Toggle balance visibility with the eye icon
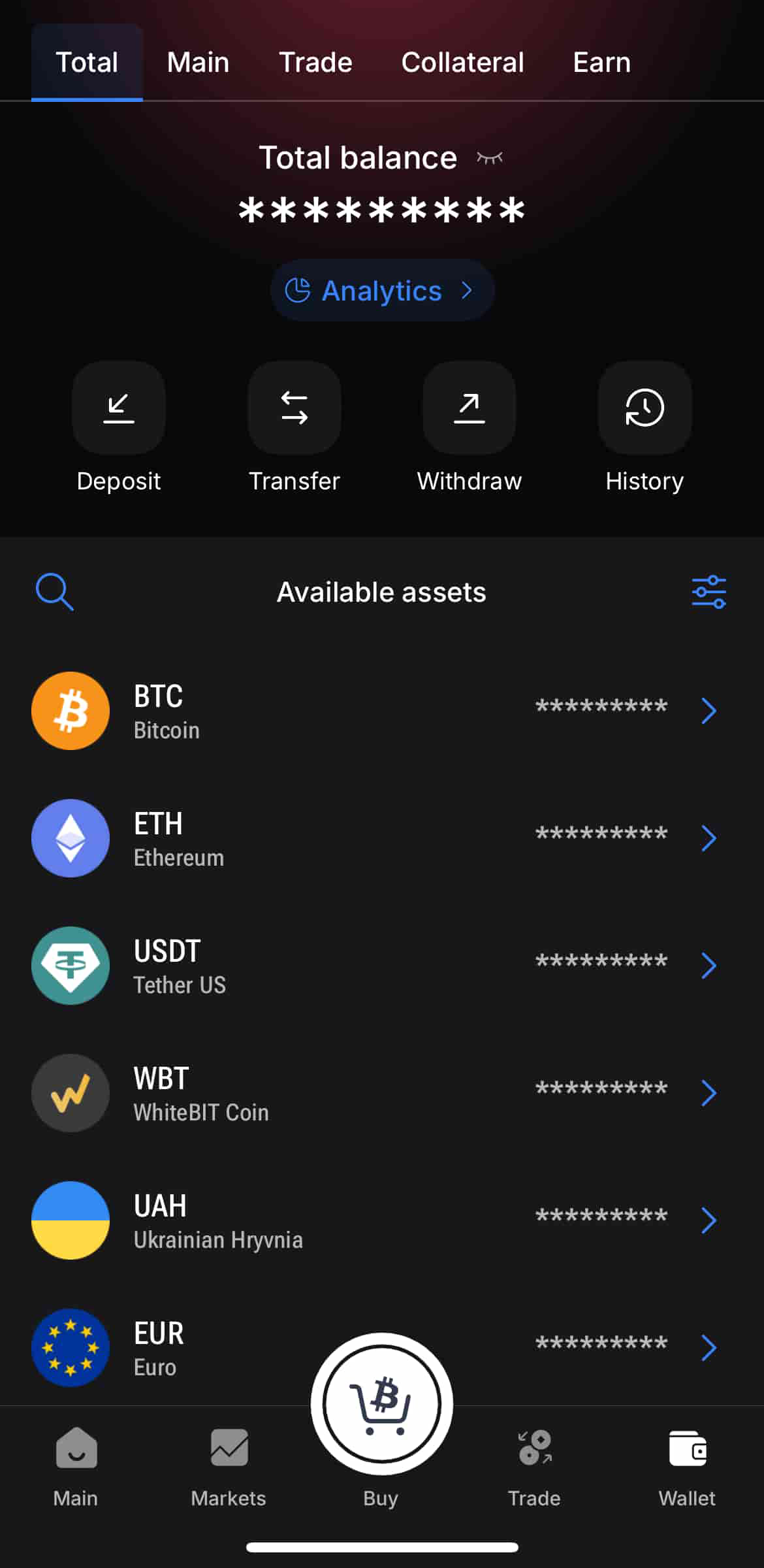 coord(490,157)
